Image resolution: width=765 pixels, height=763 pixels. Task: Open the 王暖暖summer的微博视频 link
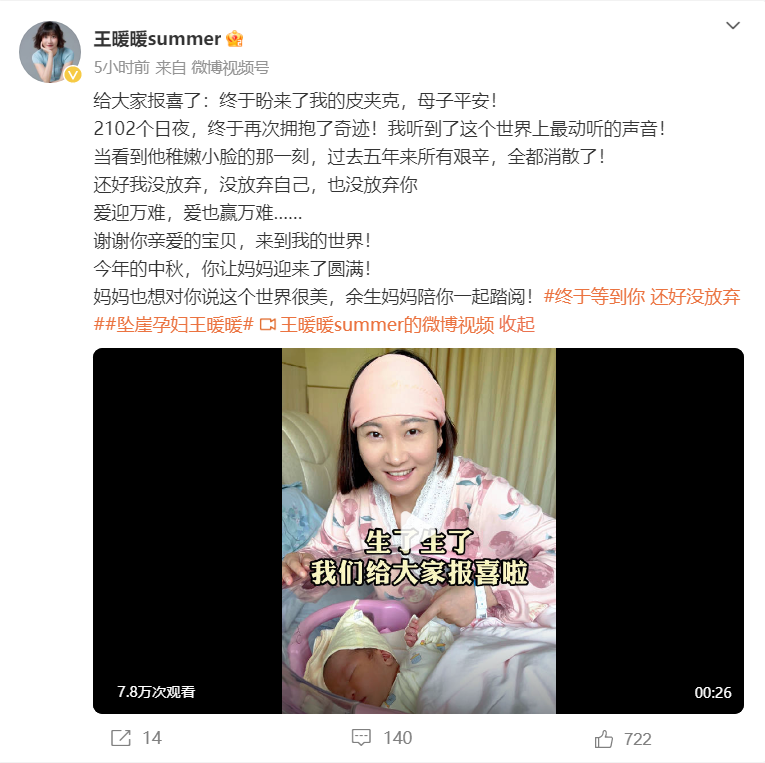tap(386, 324)
